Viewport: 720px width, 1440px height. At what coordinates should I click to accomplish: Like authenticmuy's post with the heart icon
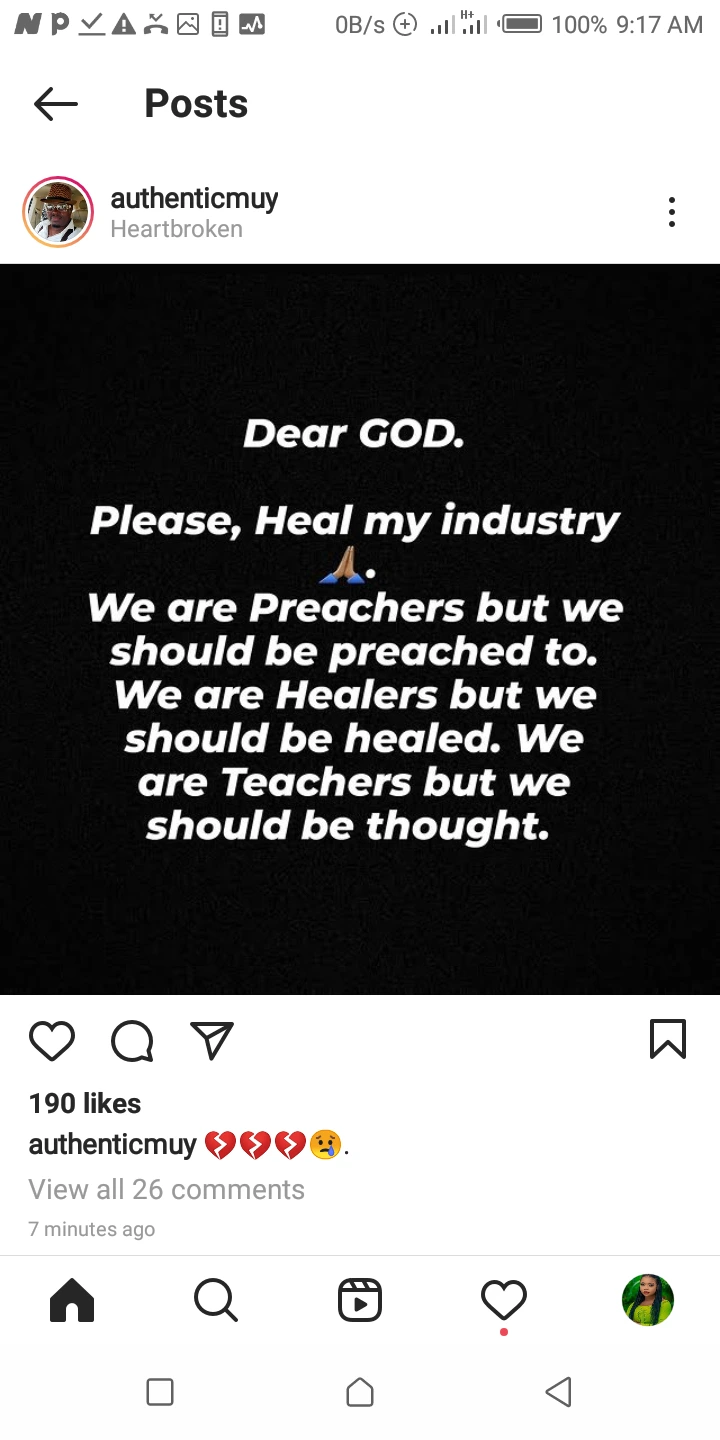(x=52, y=1040)
